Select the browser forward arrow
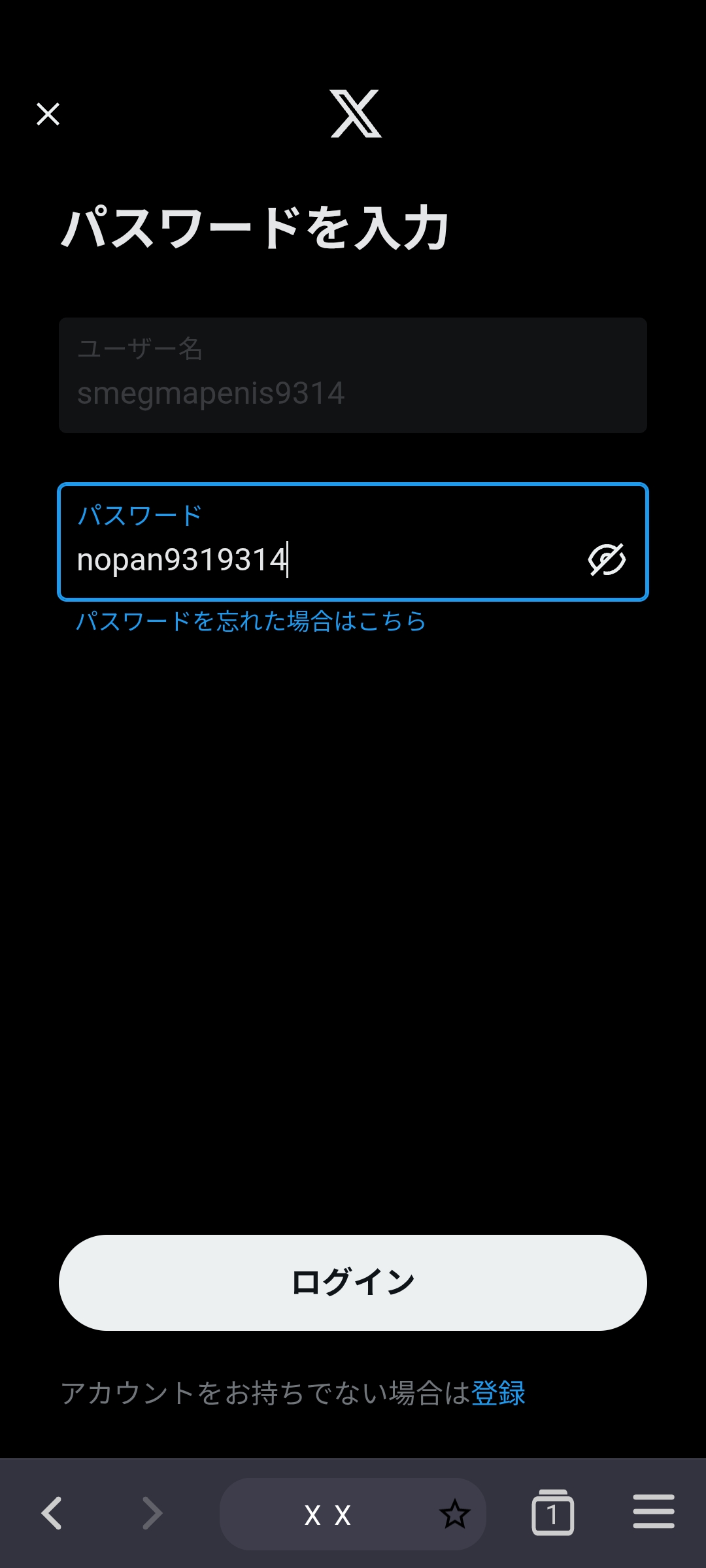The image size is (706, 1568). tap(152, 1513)
